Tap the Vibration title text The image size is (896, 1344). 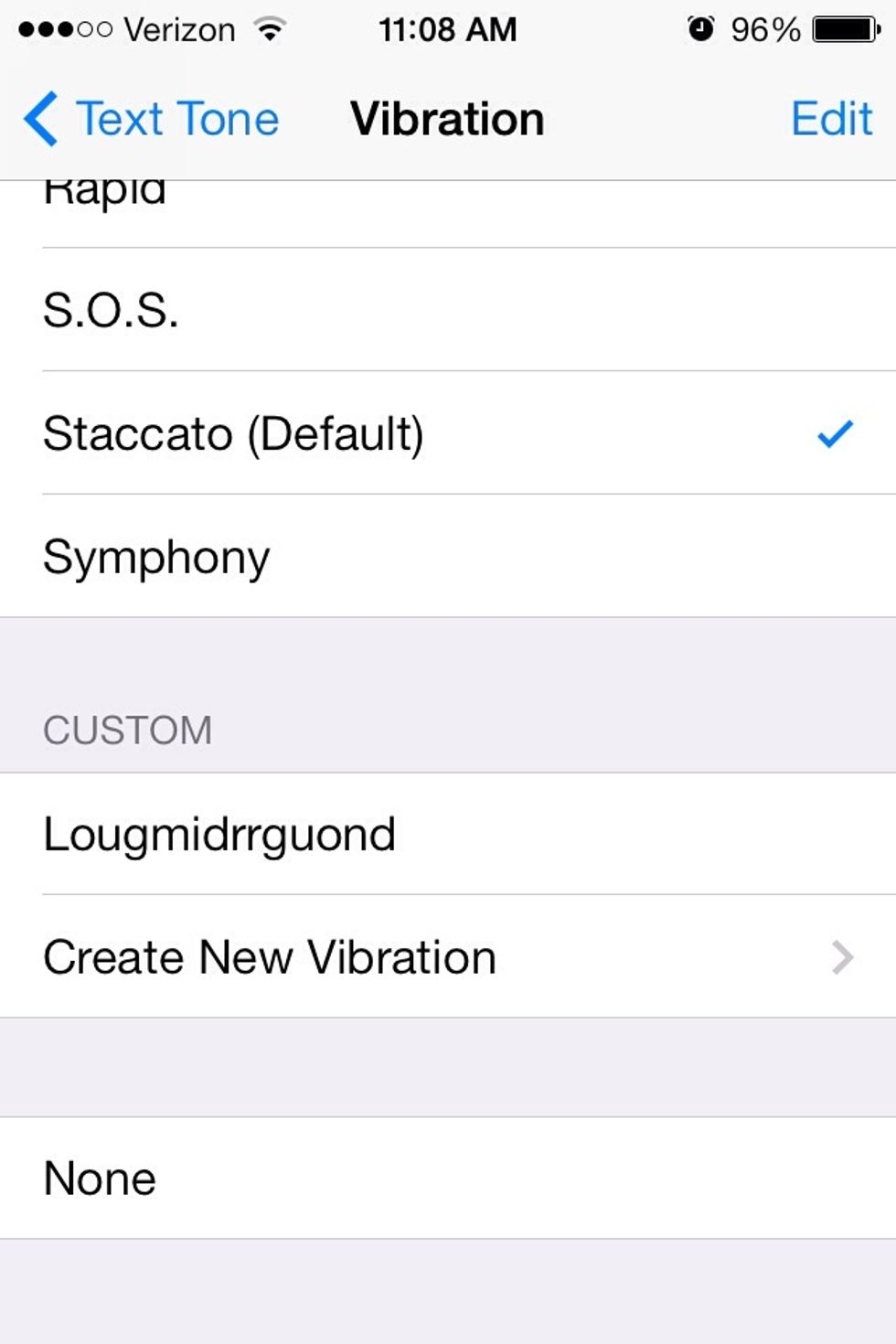tap(447, 119)
